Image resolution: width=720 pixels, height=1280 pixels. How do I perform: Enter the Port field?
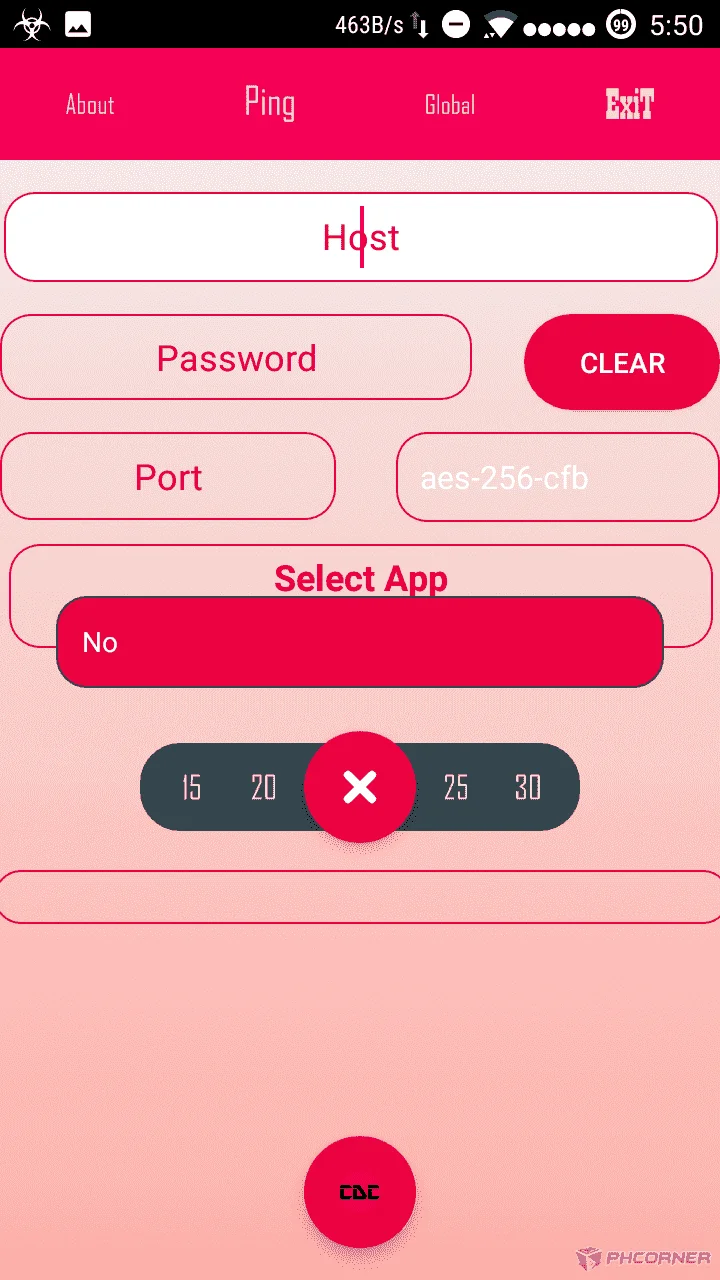[168, 476]
